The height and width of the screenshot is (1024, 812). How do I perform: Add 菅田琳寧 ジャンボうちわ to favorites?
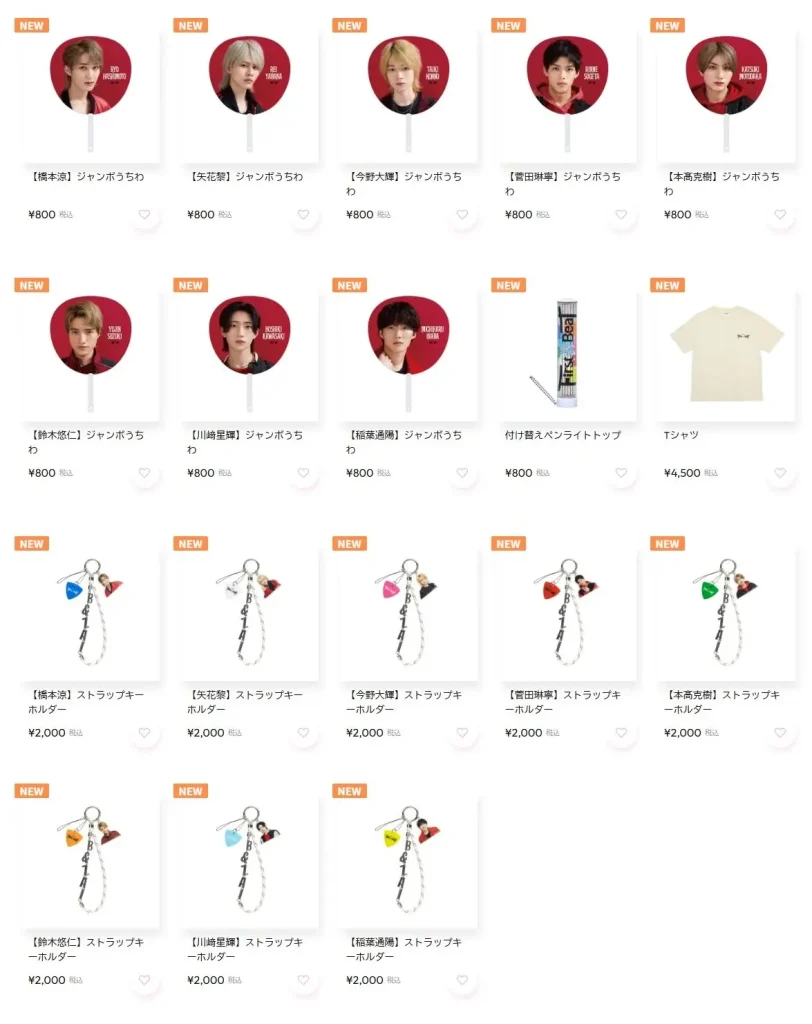(621, 214)
